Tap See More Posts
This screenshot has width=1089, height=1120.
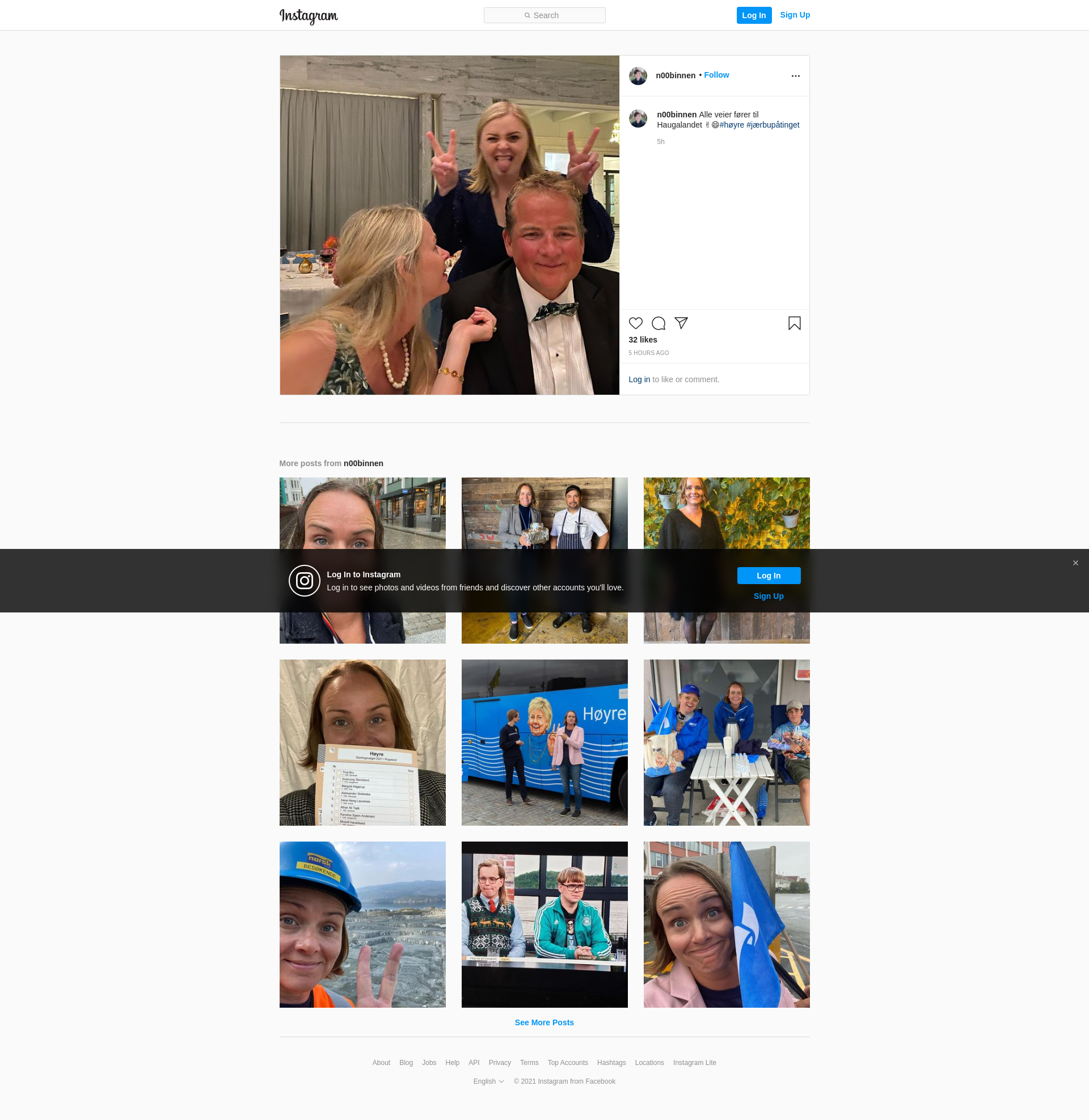pyautogui.click(x=544, y=1022)
